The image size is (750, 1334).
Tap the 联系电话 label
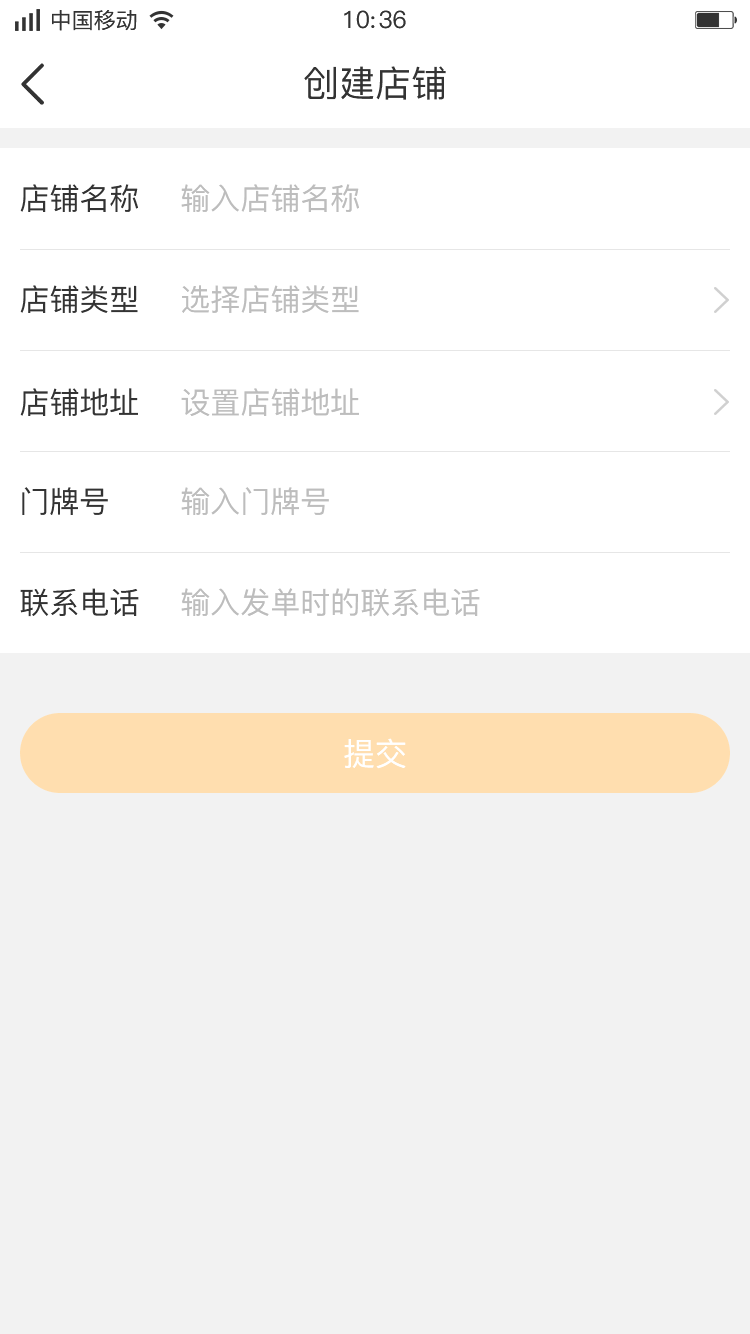[x=79, y=603]
